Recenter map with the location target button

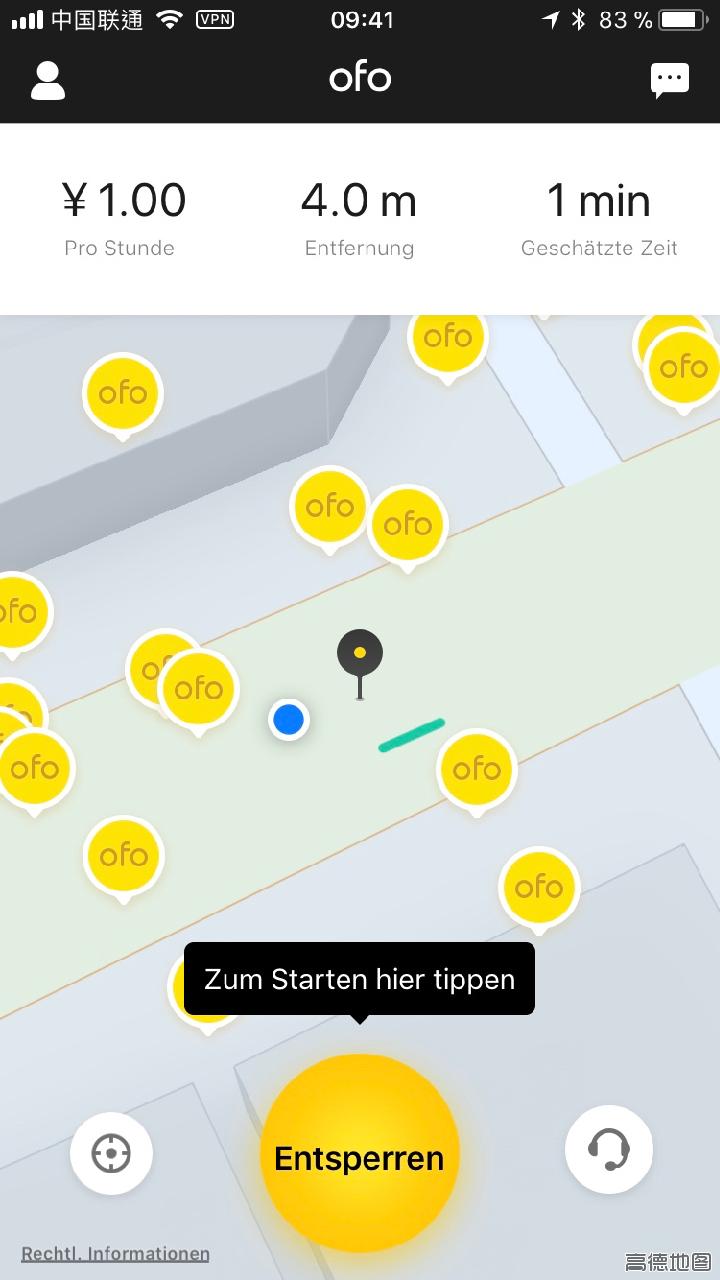pyautogui.click(x=111, y=1153)
